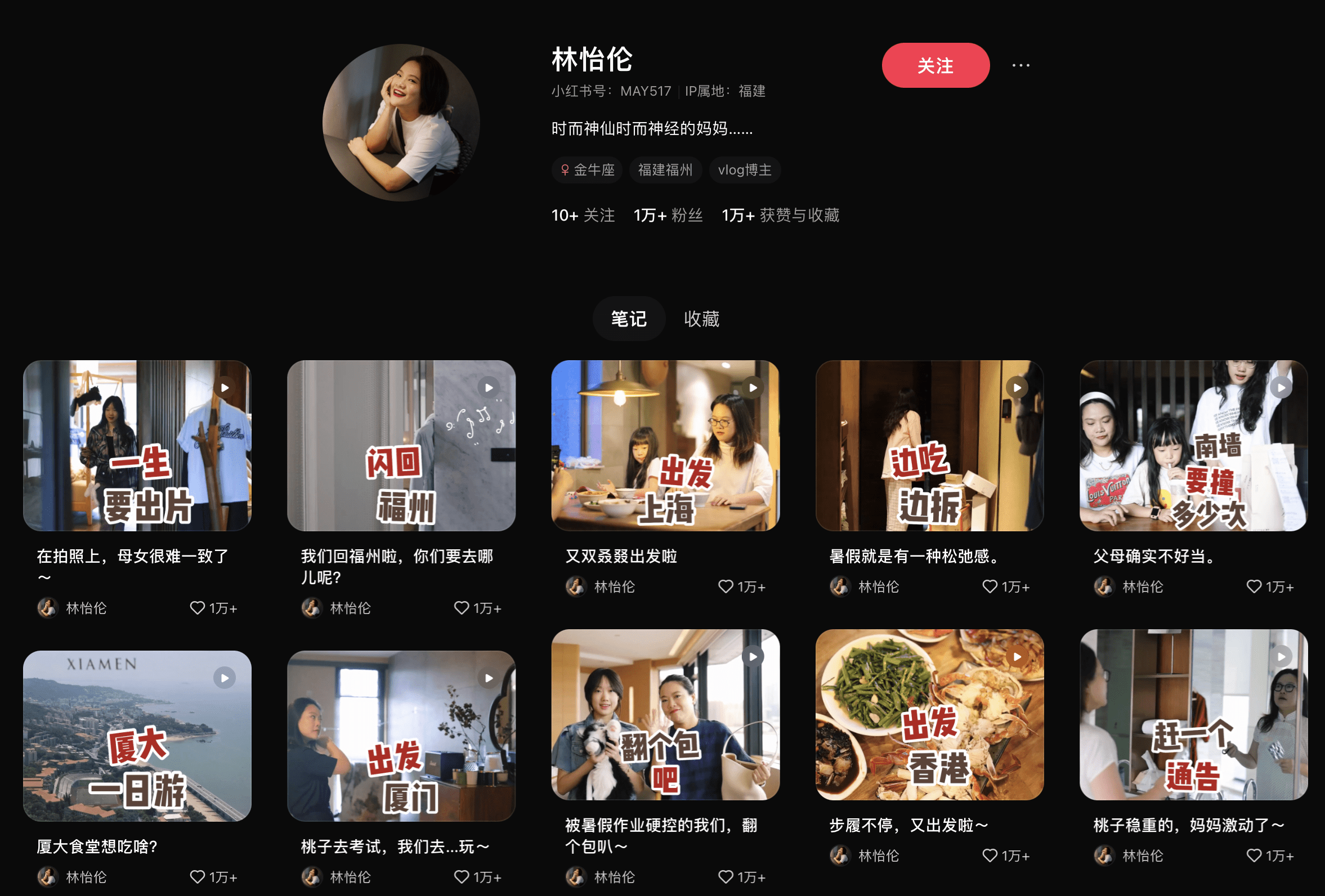Screen dimensions: 1325x896
Task: Like the note 厦大食堂想吃啥
Action: [197, 877]
